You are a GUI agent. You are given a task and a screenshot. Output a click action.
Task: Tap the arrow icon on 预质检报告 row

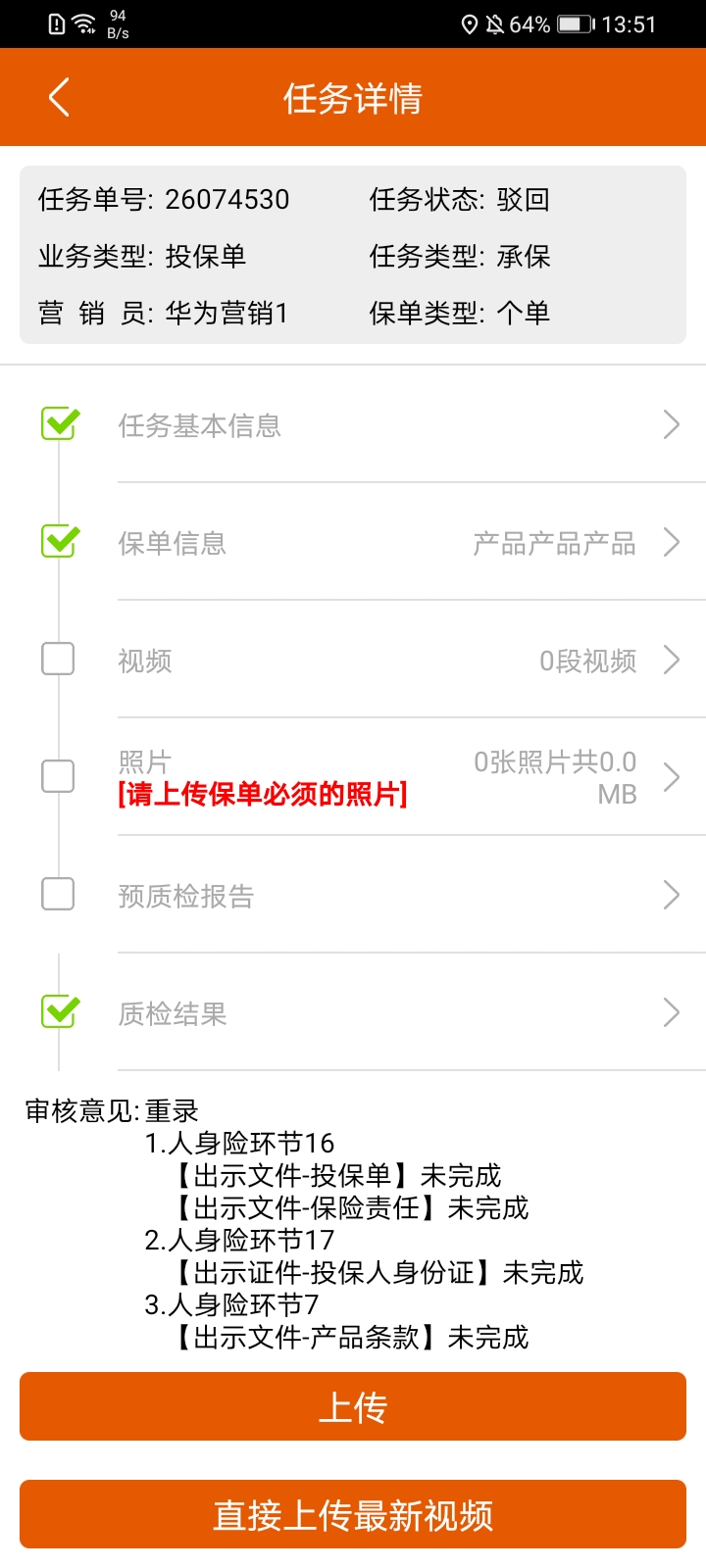pos(671,895)
